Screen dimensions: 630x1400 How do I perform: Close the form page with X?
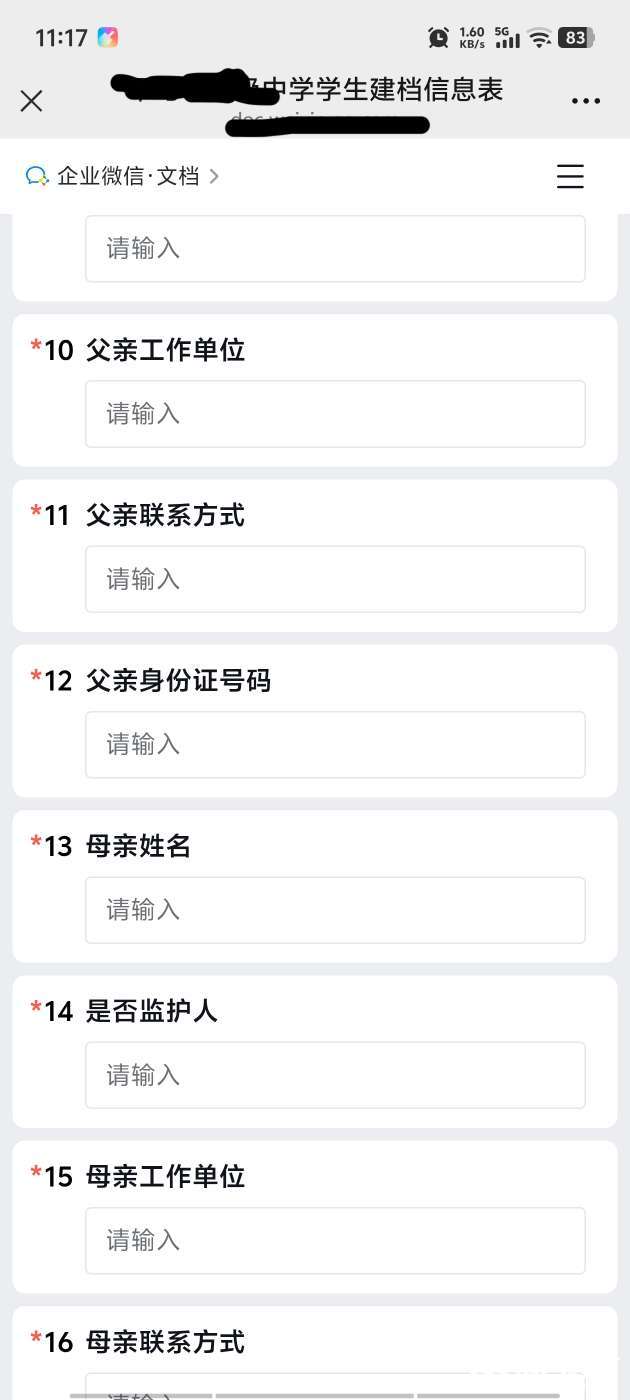tap(32, 100)
